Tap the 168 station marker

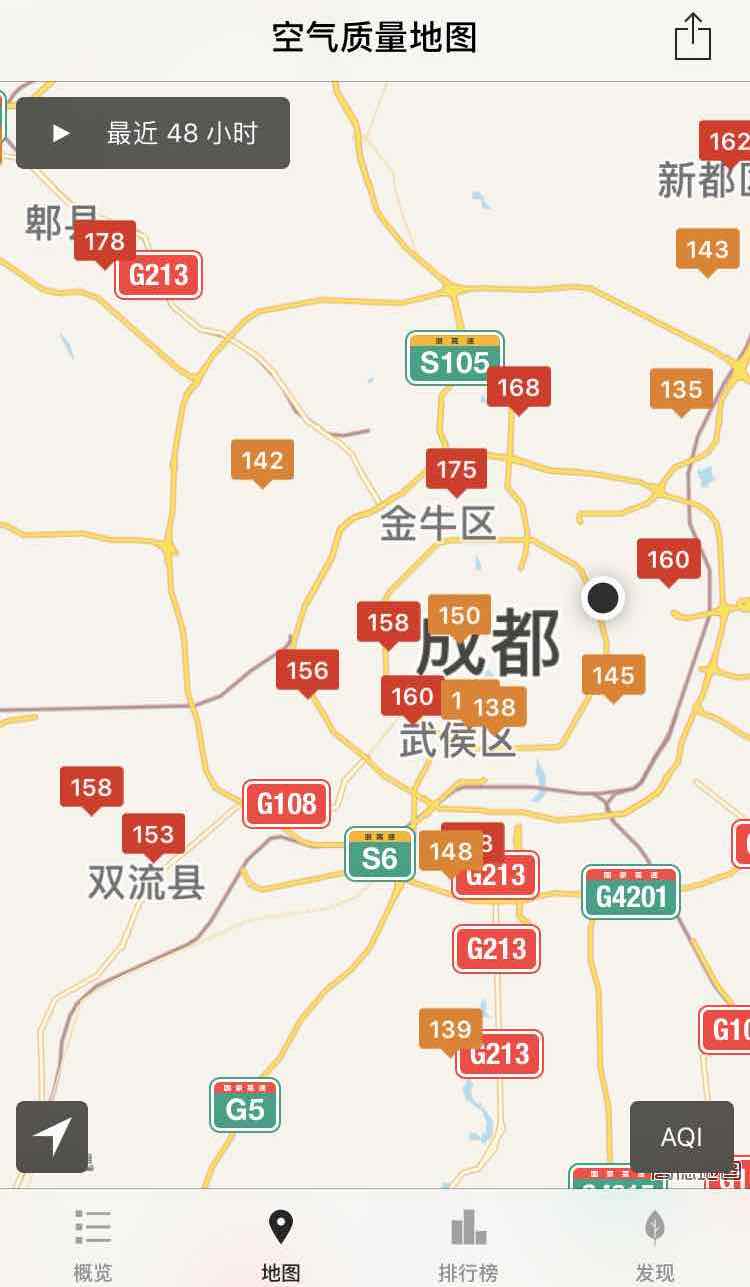[x=518, y=387]
